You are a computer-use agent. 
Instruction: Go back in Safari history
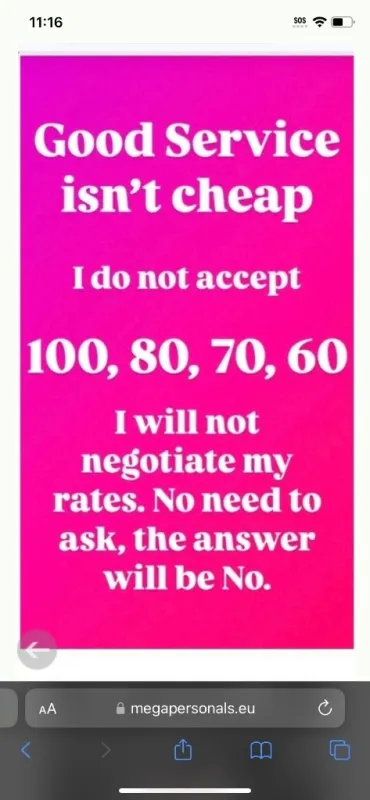coord(26,750)
